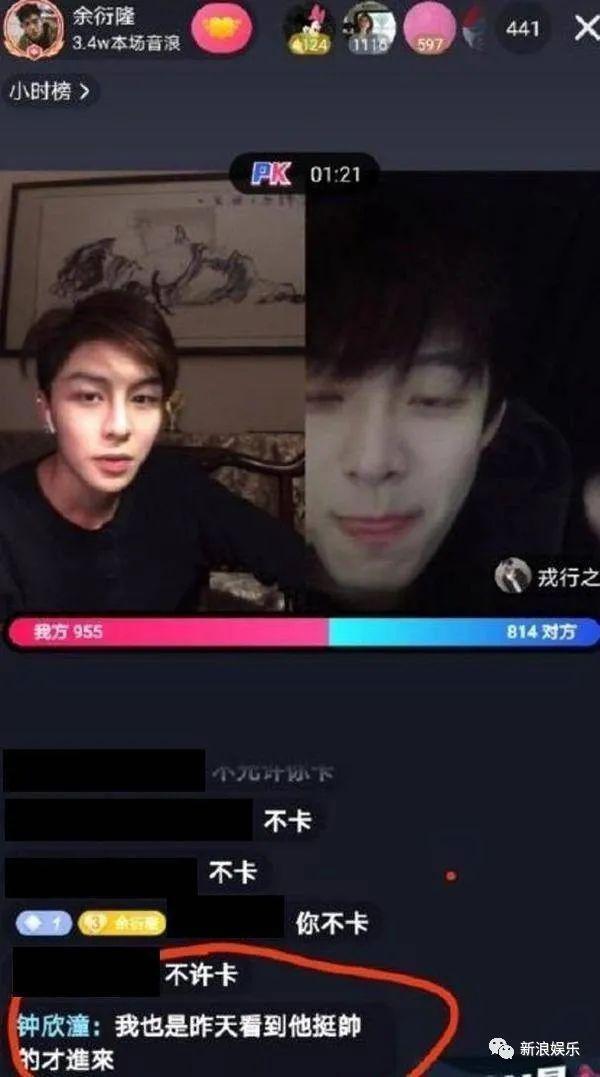Open the 小时榜 hourly ranking
The height and width of the screenshot is (1077, 600).
pyautogui.click(x=52, y=92)
